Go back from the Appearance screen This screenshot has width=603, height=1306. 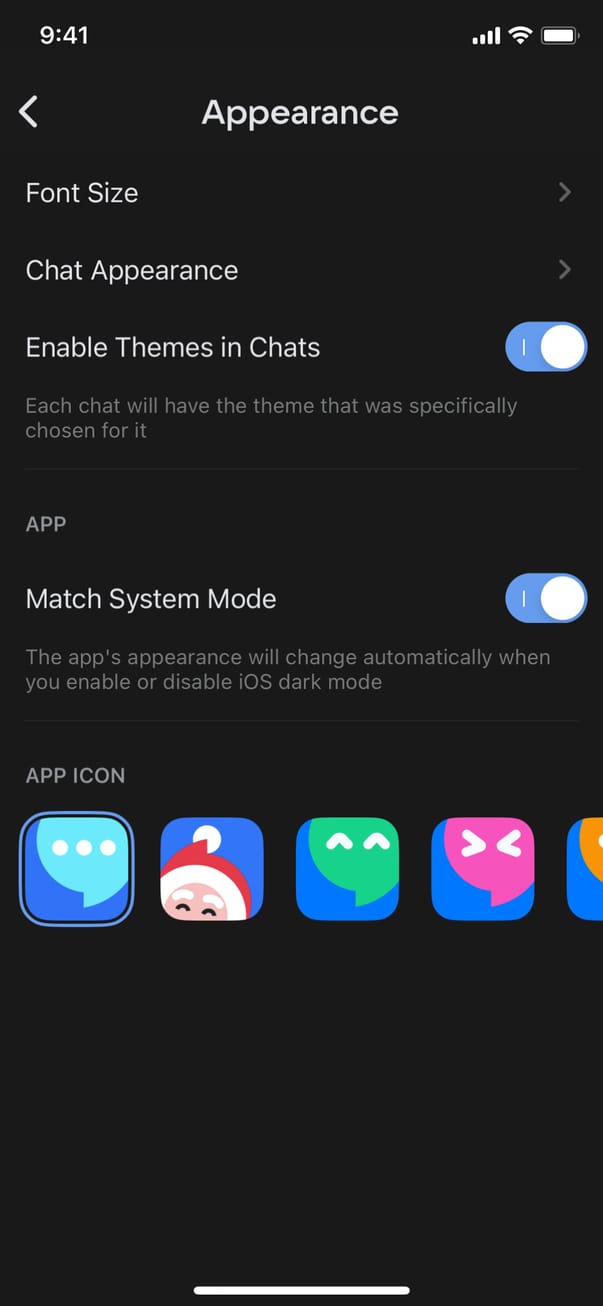click(29, 112)
